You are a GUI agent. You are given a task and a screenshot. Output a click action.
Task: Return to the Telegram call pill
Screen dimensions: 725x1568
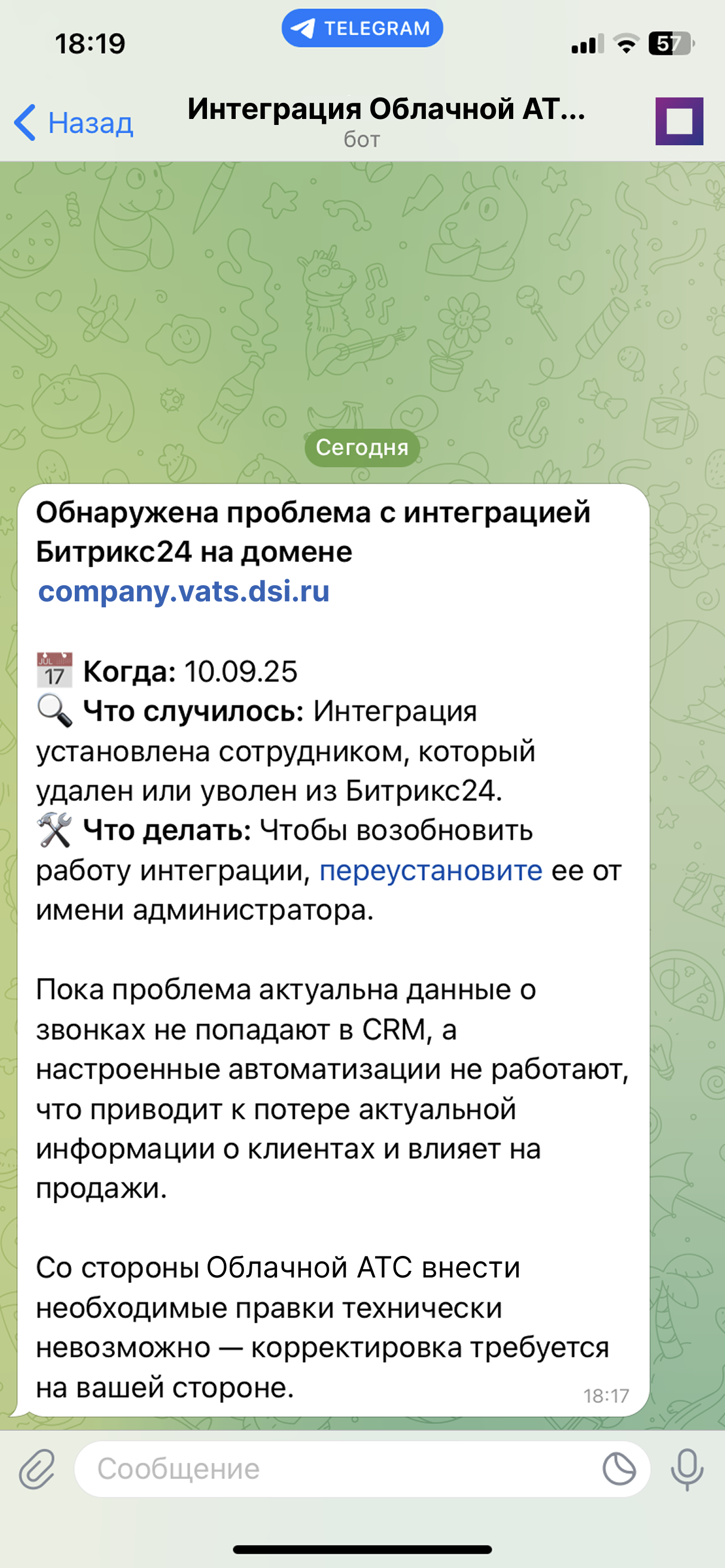click(362, 28)
